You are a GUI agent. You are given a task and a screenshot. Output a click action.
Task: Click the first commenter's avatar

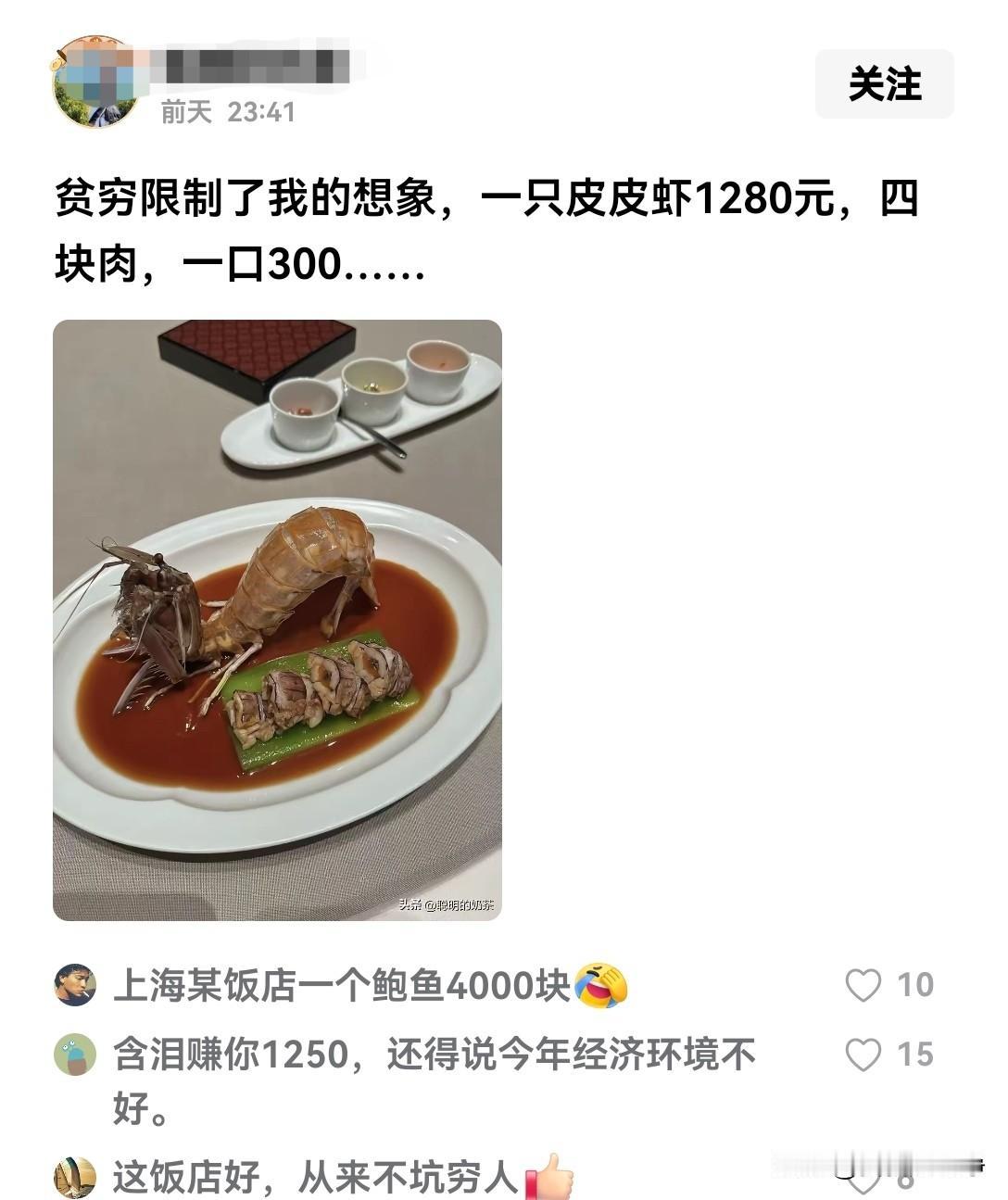pyautogui.click(x=72, y=984)
